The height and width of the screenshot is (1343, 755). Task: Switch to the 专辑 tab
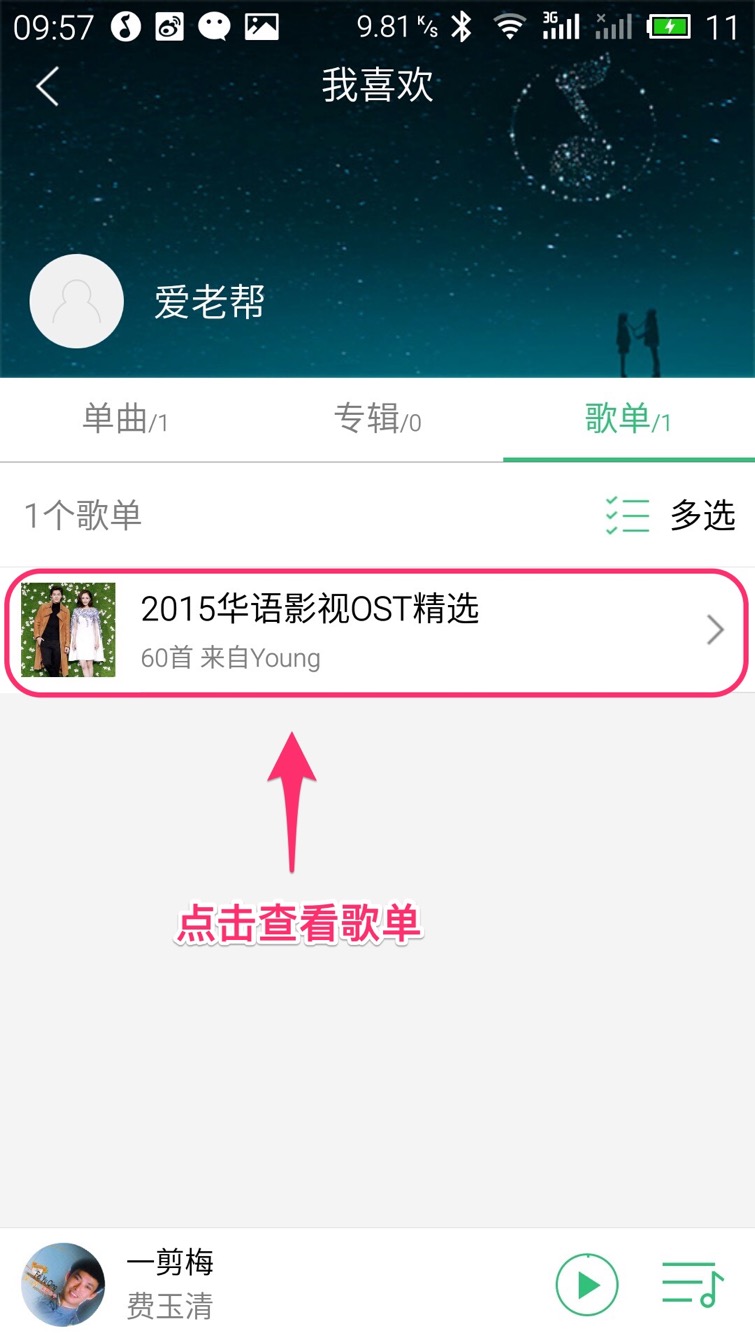click(x=377, y=420)
